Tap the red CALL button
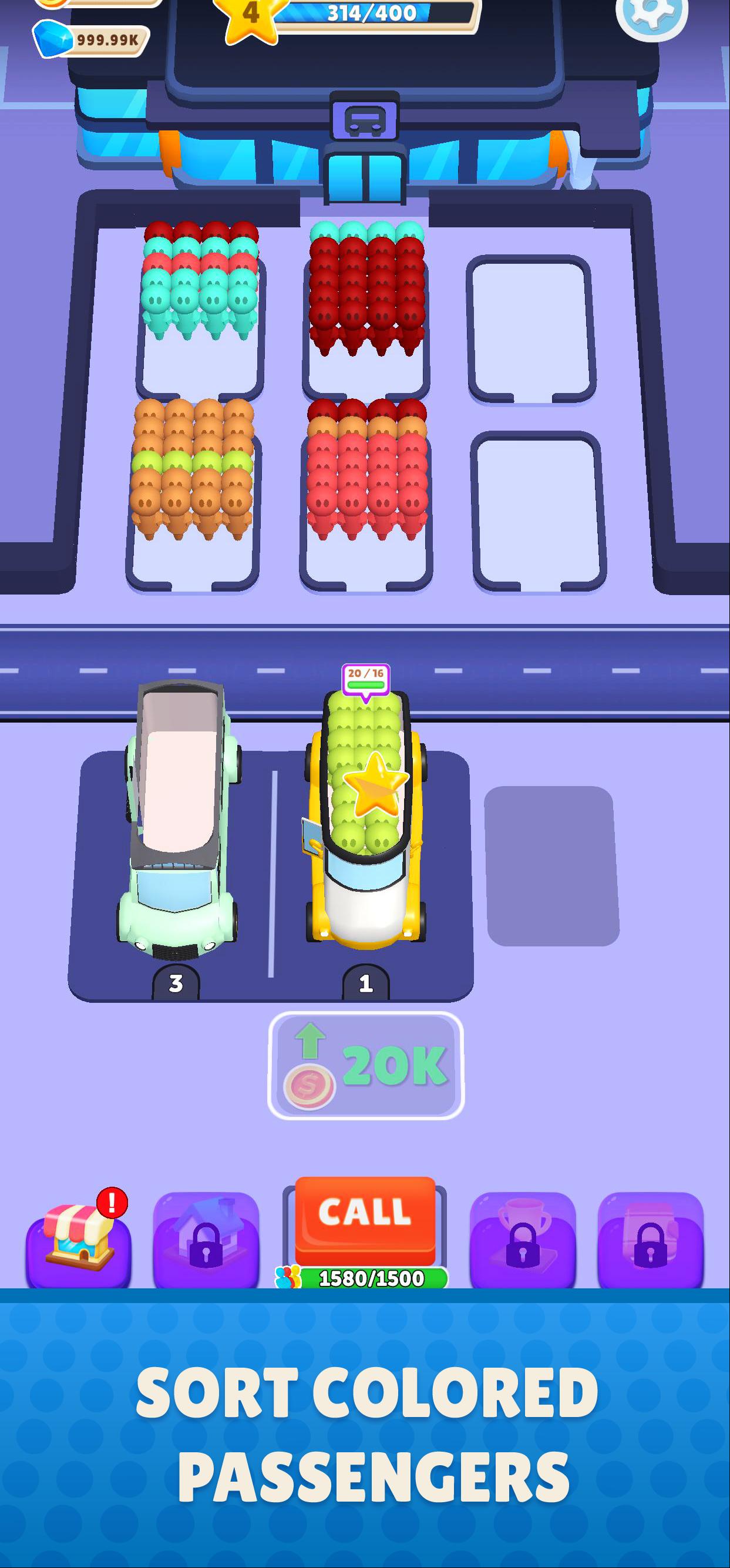 coord(365,1221)
